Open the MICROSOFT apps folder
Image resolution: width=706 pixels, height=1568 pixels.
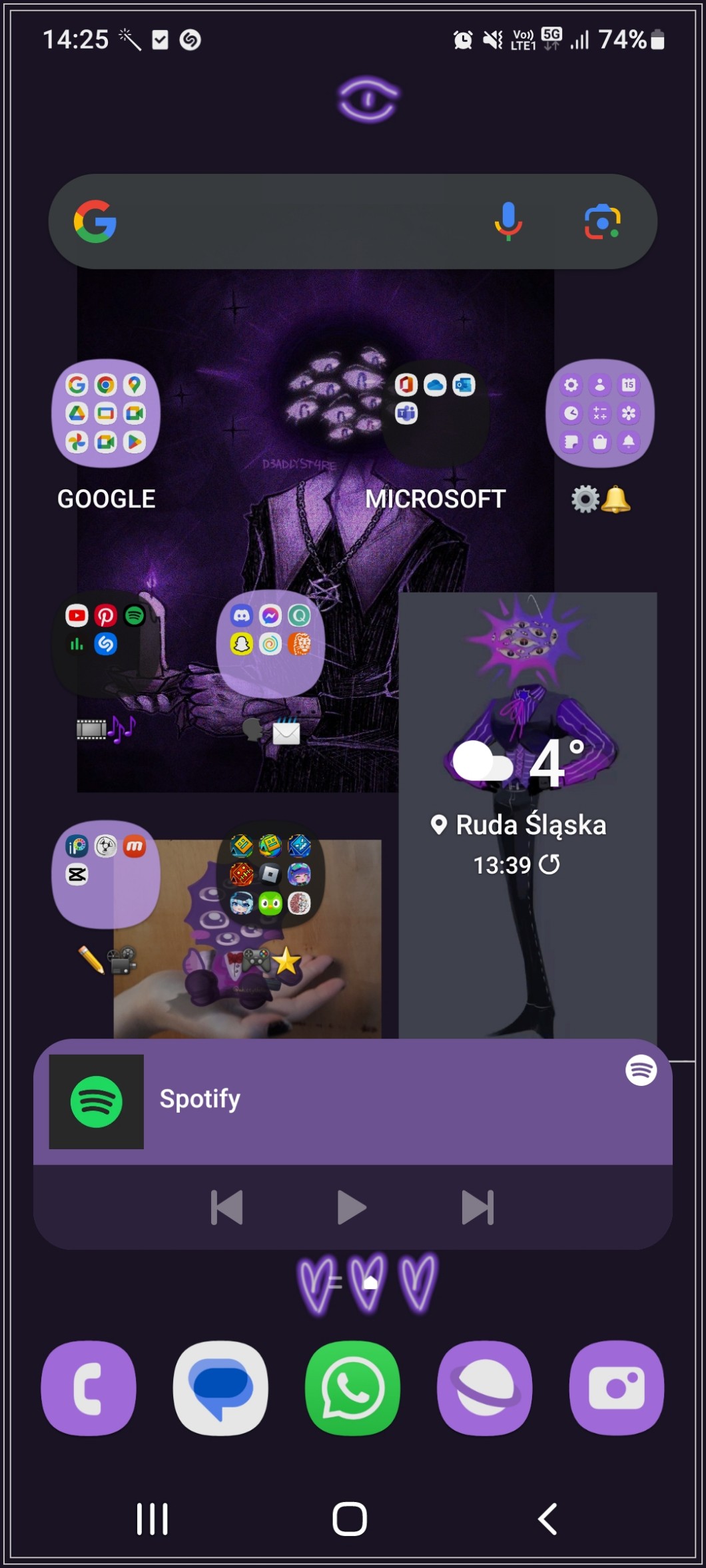point(435,413)
